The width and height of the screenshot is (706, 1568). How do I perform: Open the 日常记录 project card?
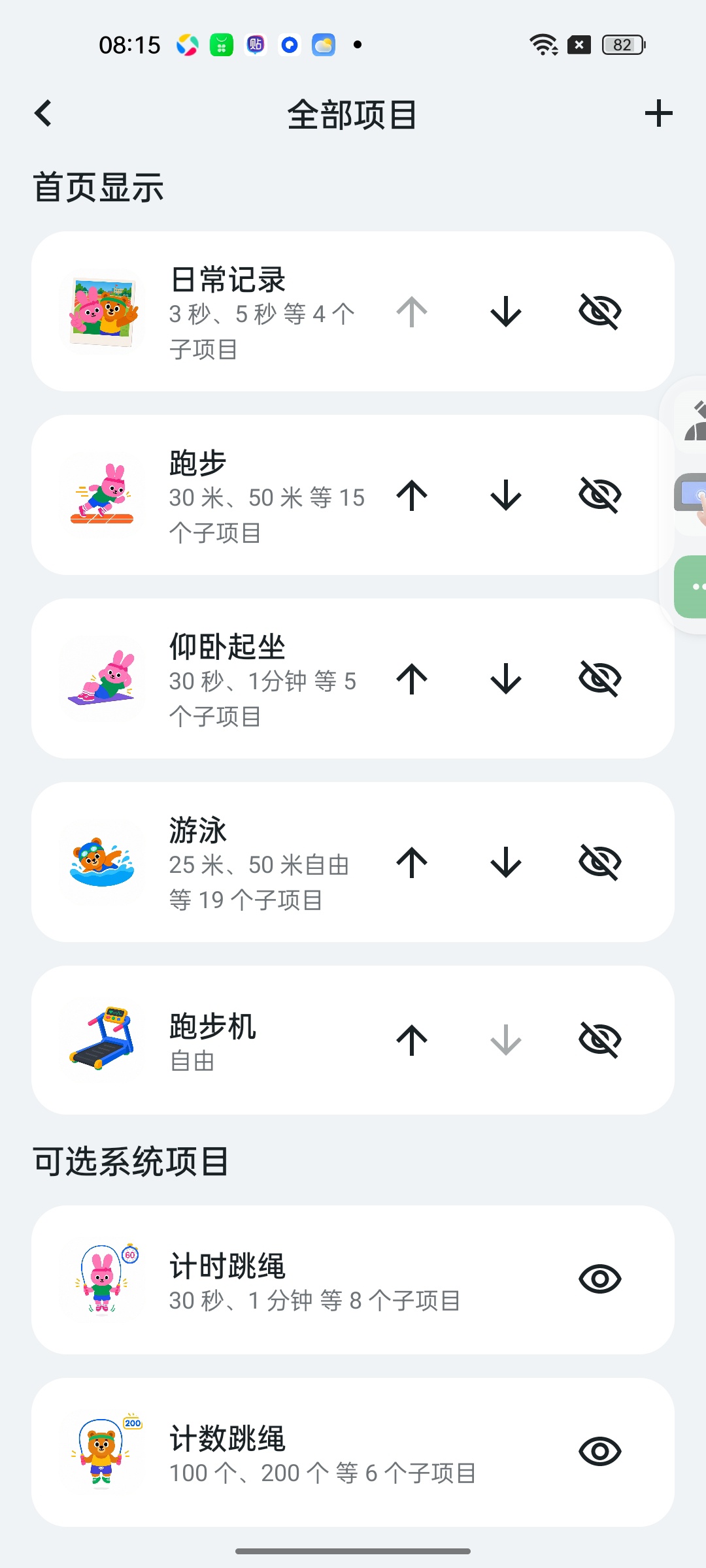point(353,312)
